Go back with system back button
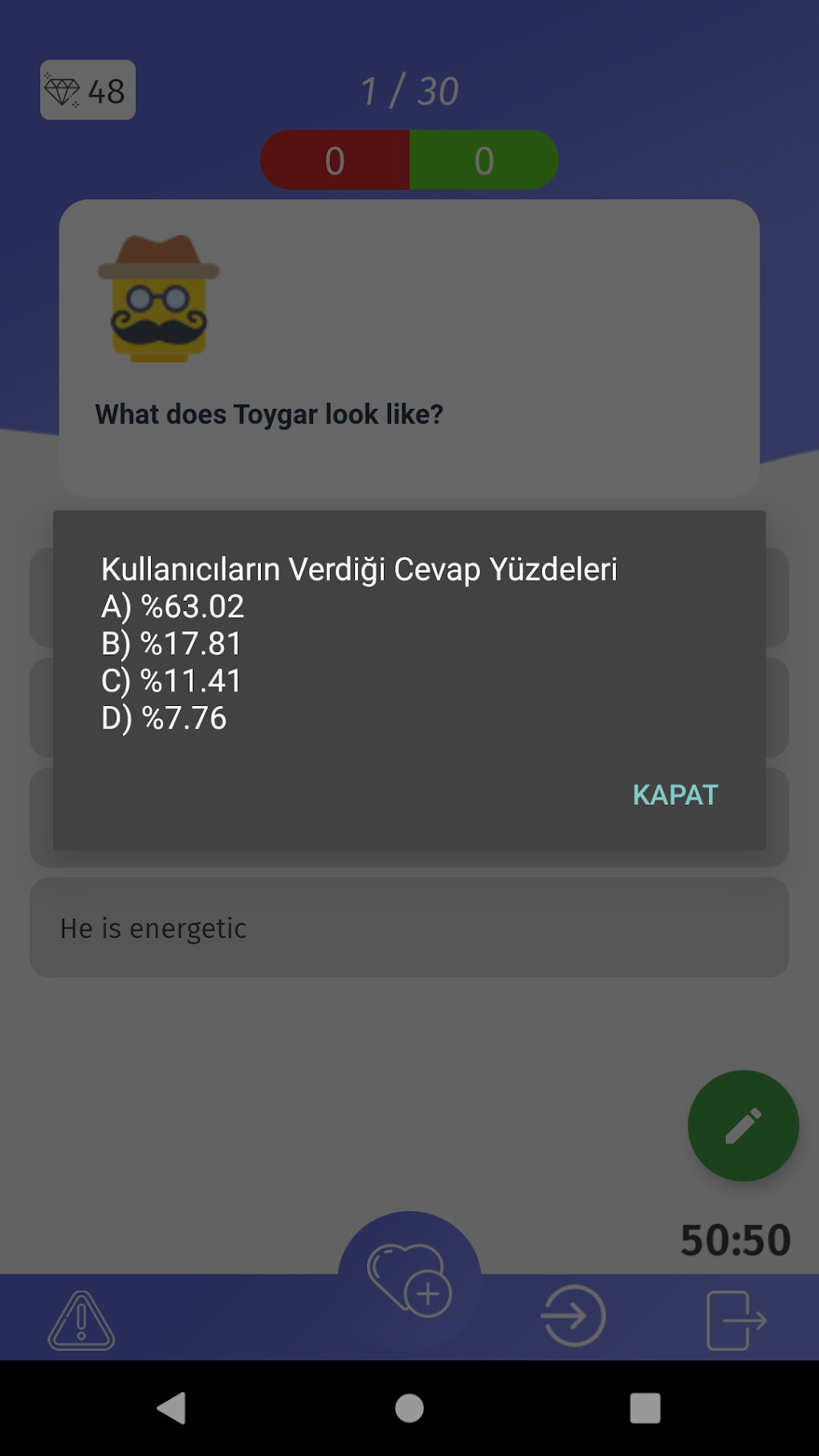 pyautogui.click(x=171, y=1408)
